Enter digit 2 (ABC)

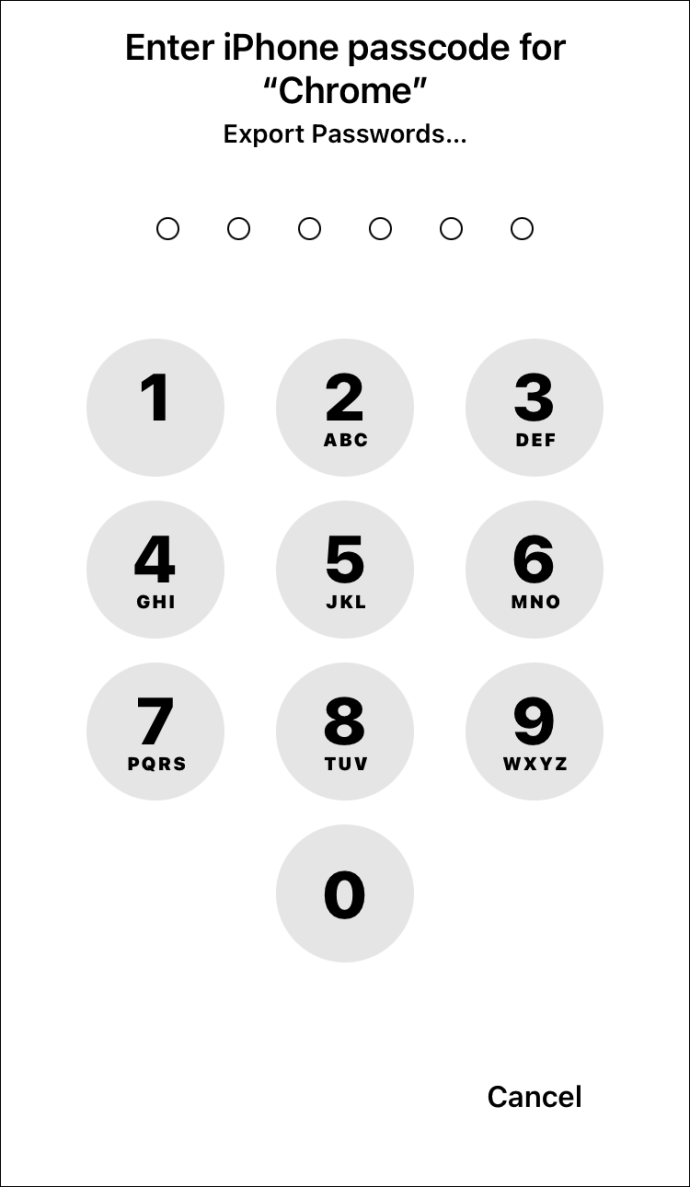click(345, 407)
